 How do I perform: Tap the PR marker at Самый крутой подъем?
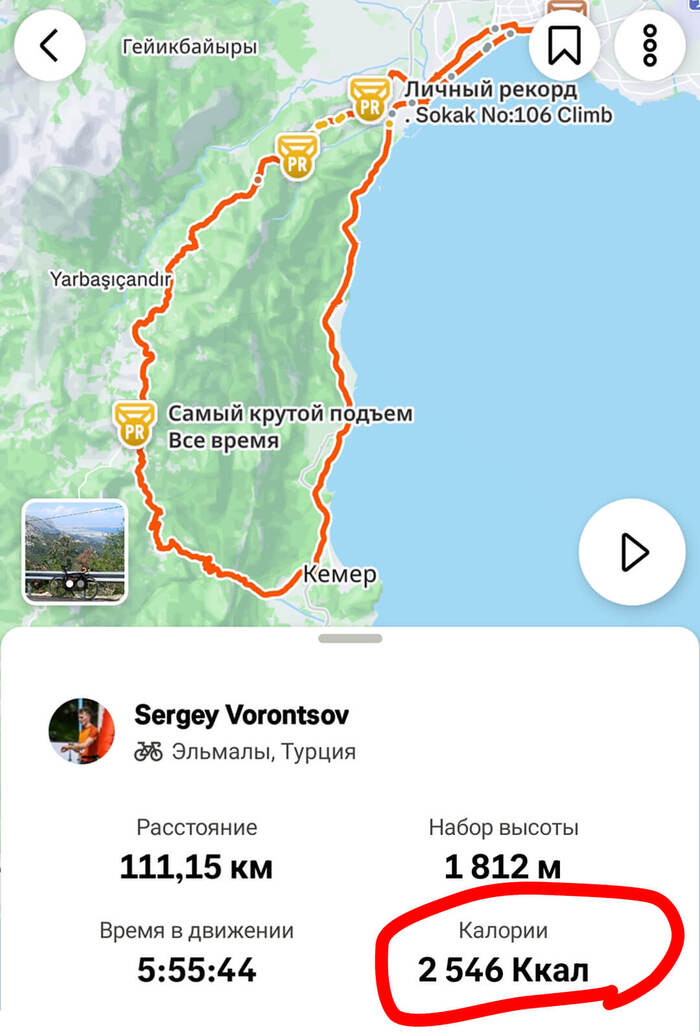pyautogui.click(x=134, y=423)
